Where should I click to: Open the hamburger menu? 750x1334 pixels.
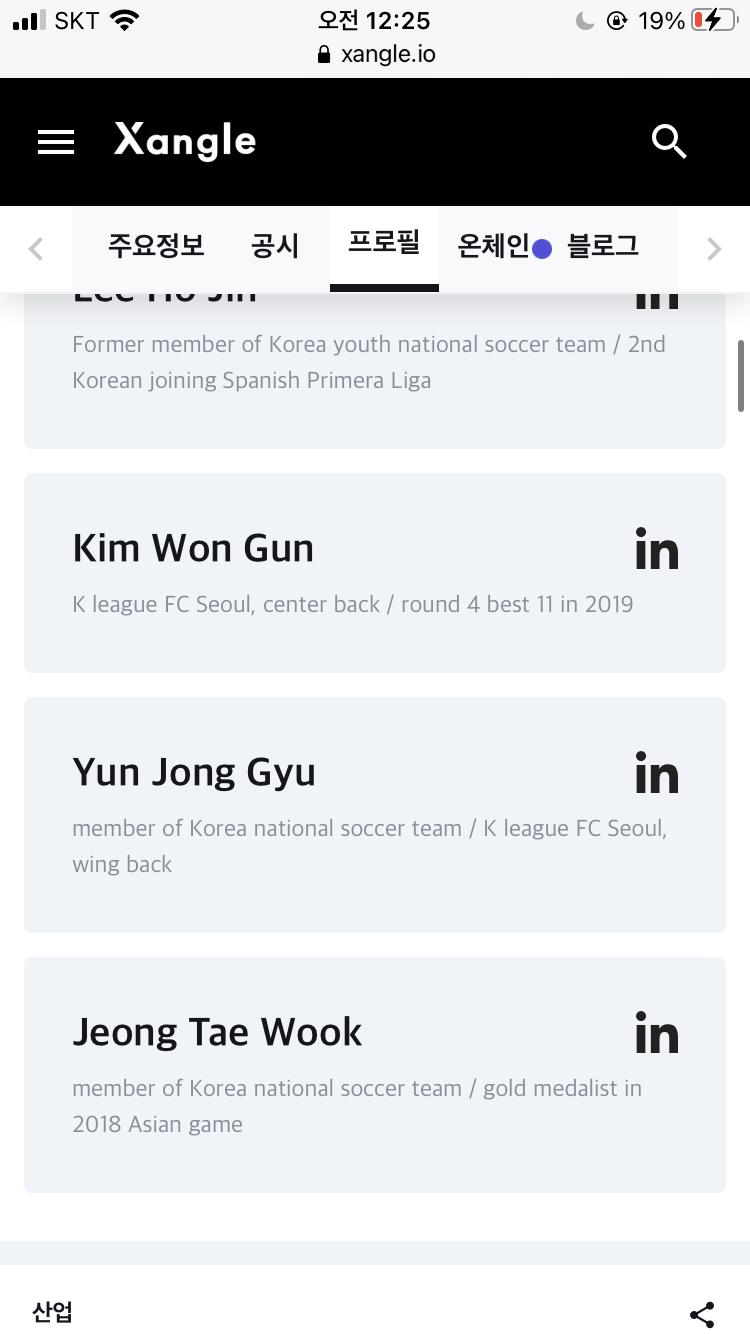pyautogui.click(x=56, y=142)
